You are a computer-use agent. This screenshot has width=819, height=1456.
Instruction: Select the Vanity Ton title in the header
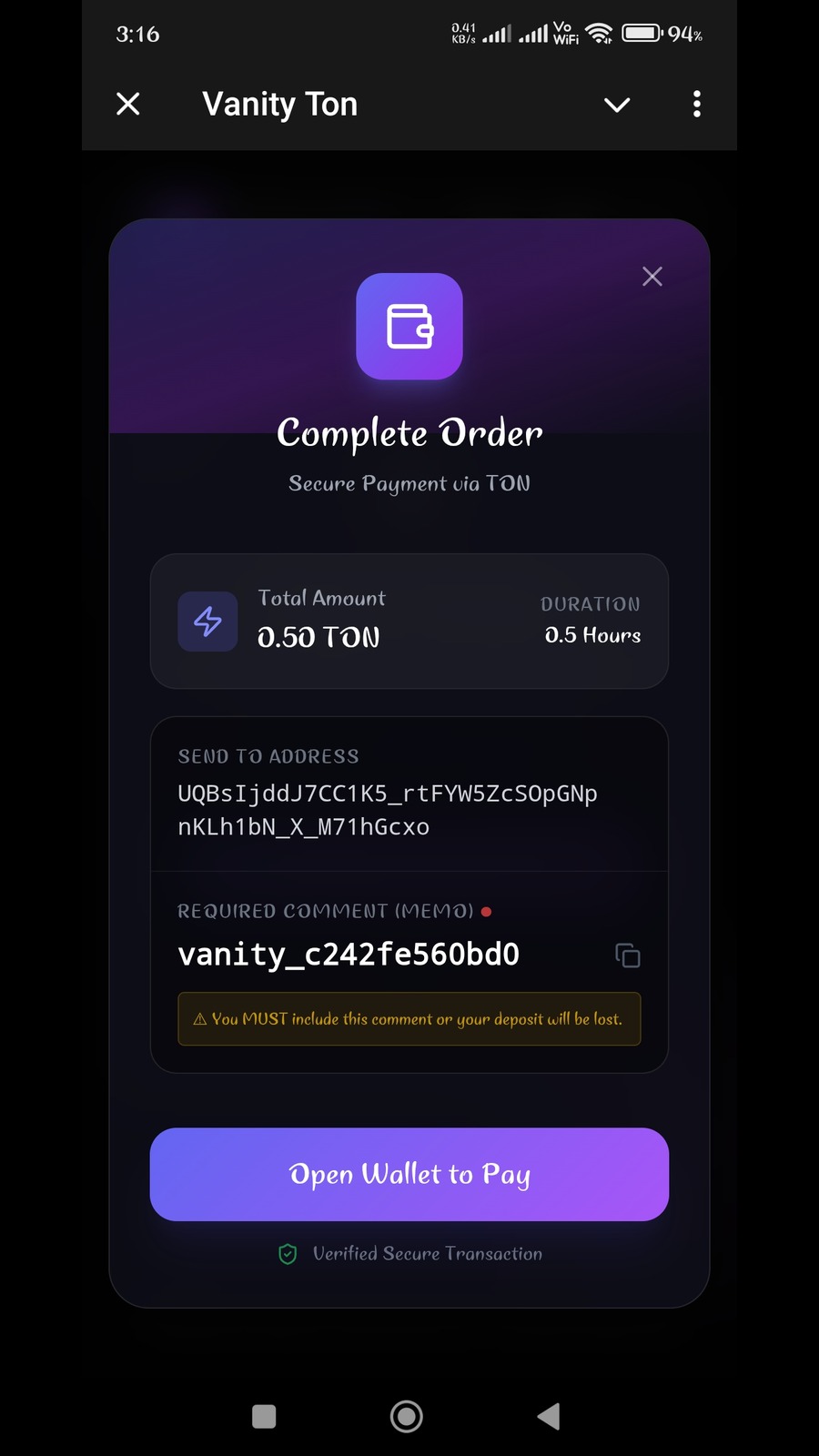[279, 104]
